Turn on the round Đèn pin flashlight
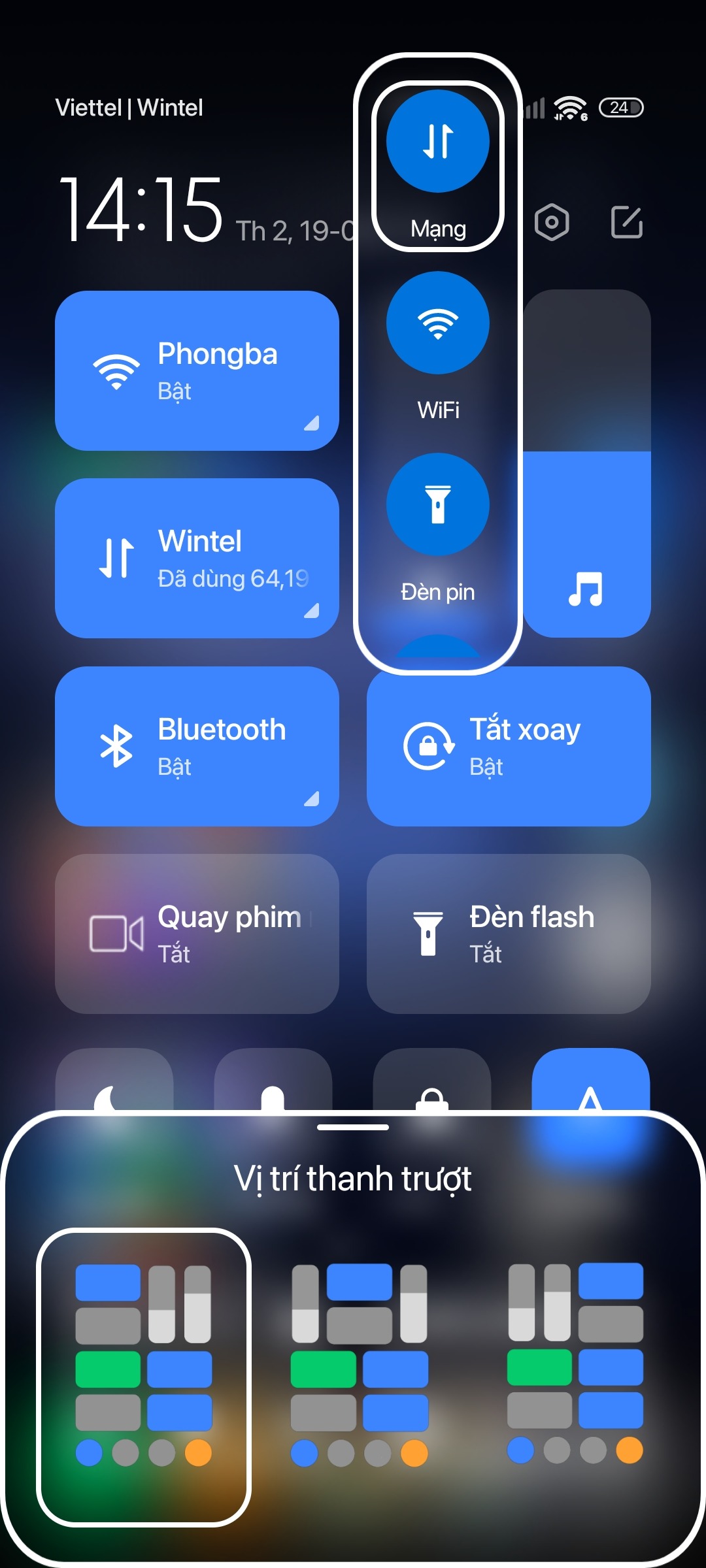The image size is (706, 1568). pos(438,504)
